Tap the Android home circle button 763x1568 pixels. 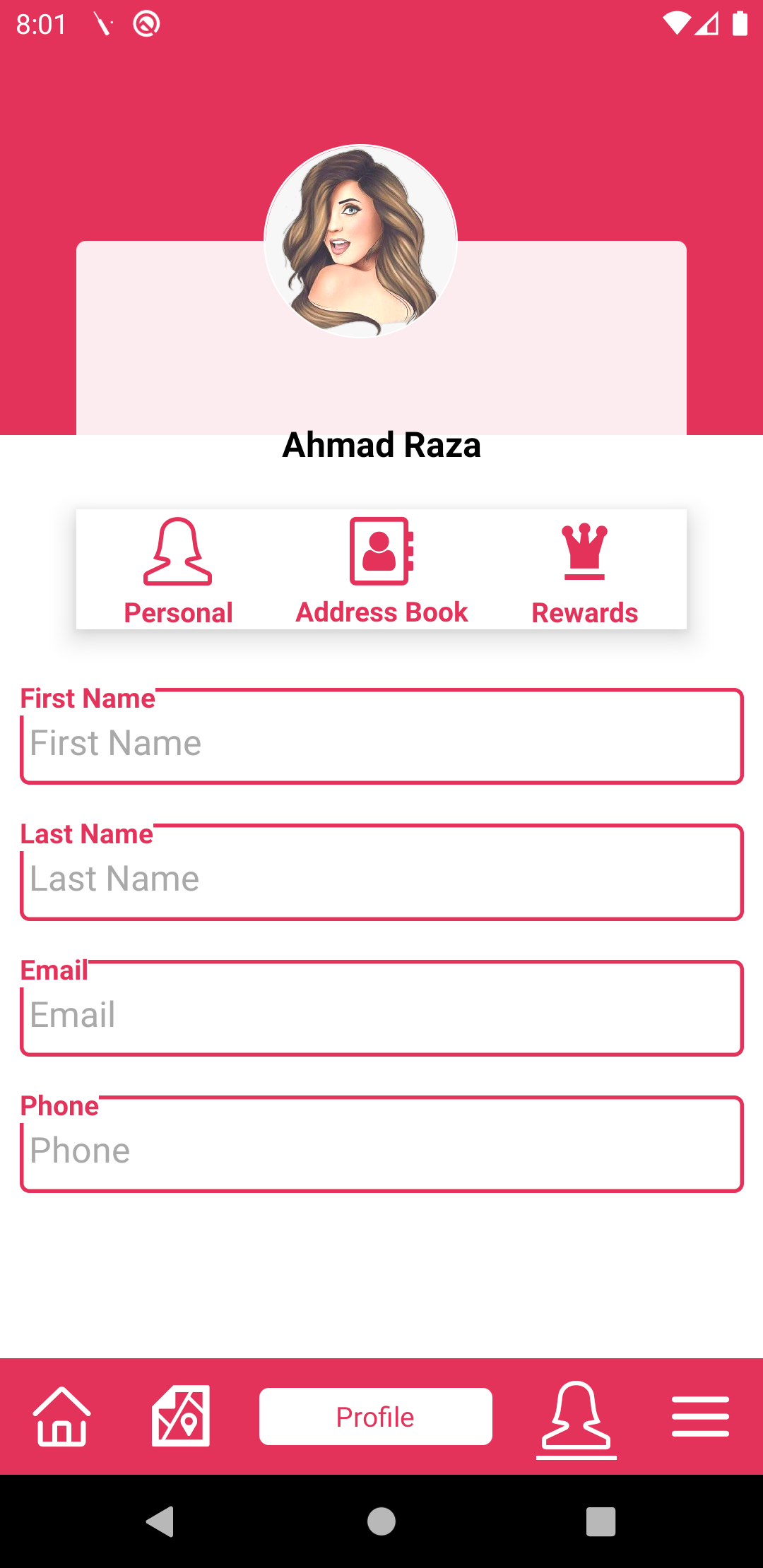381,1523
